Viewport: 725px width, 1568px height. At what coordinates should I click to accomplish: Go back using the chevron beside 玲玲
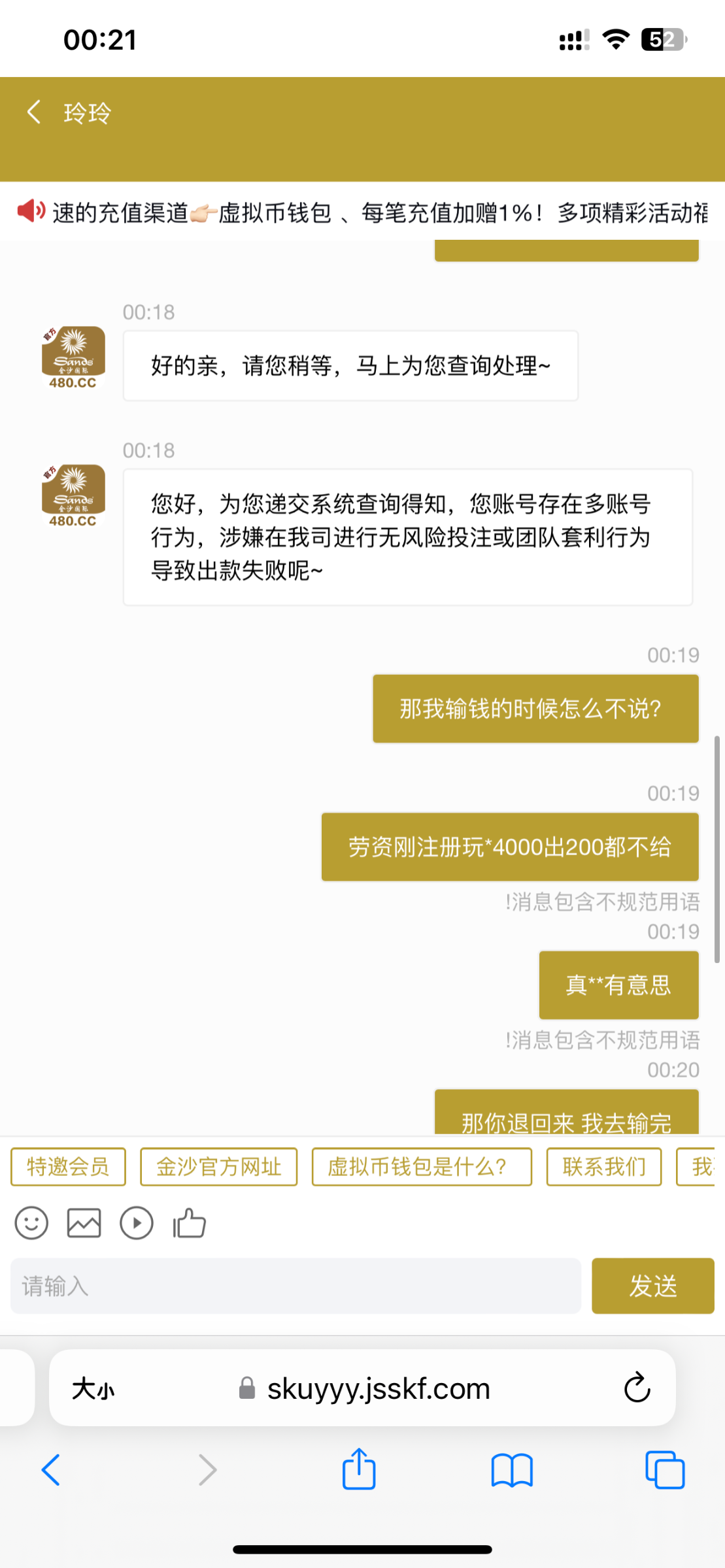35,112
